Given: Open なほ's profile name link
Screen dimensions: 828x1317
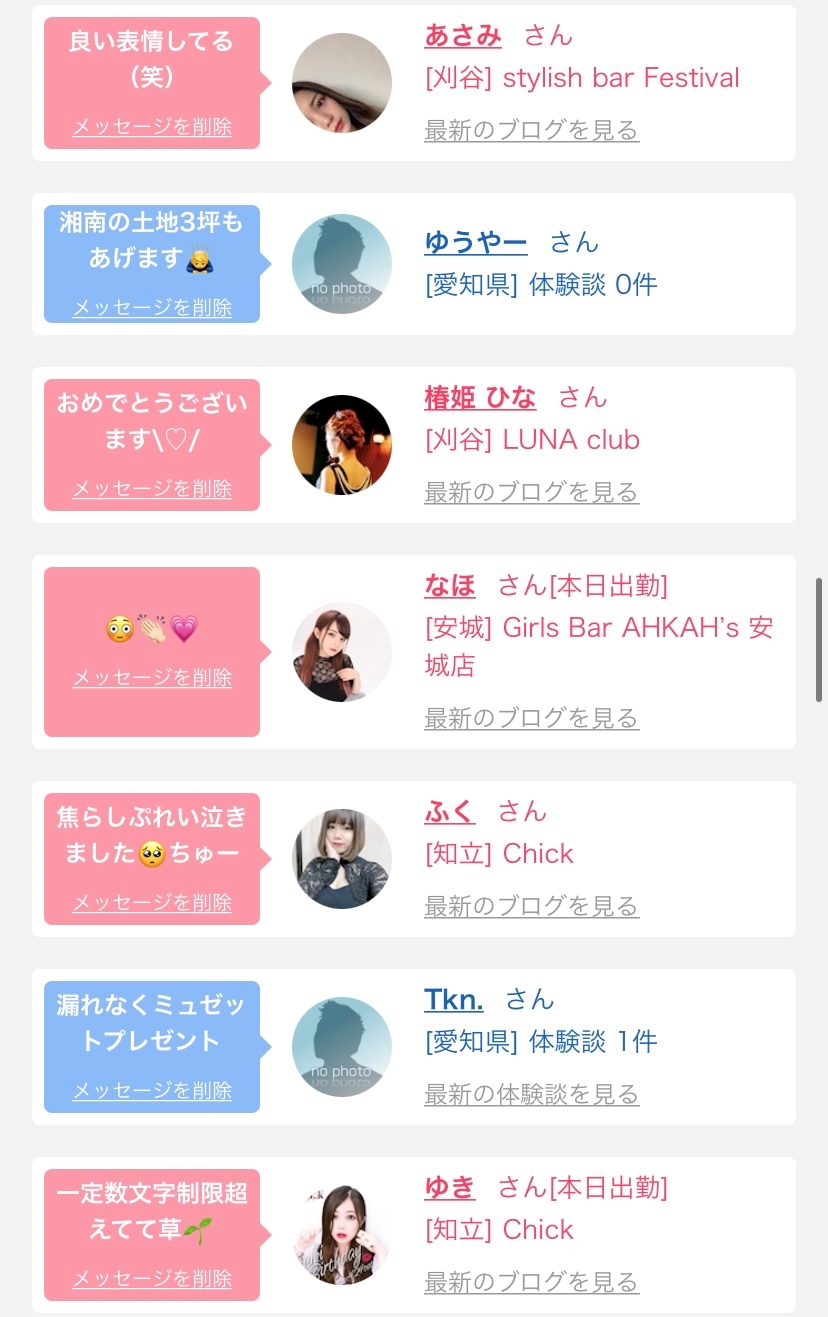Looking at the screenshot, I should [450, 586].
